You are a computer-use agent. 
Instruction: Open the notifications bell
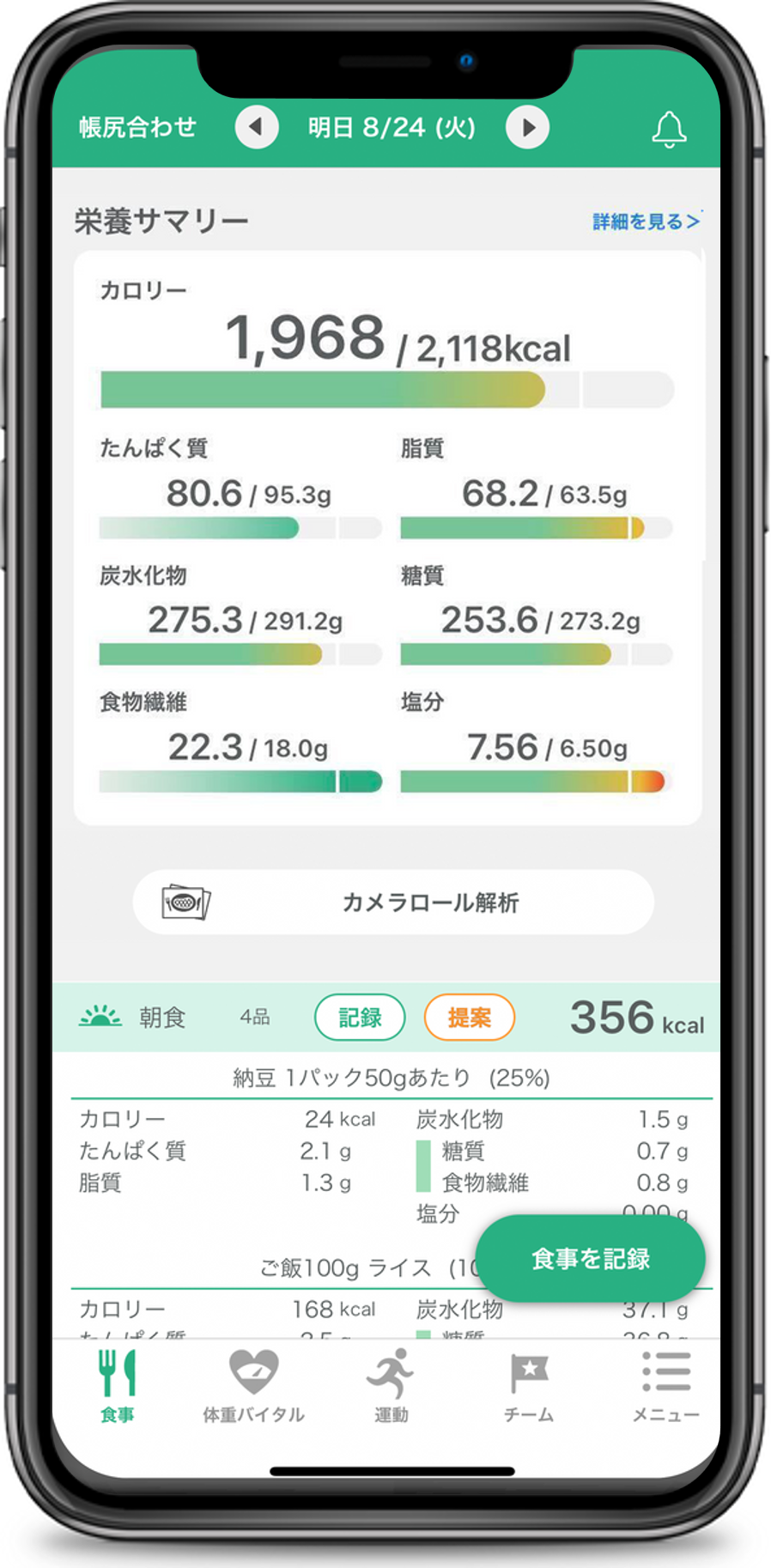click(x=669, y=130)
